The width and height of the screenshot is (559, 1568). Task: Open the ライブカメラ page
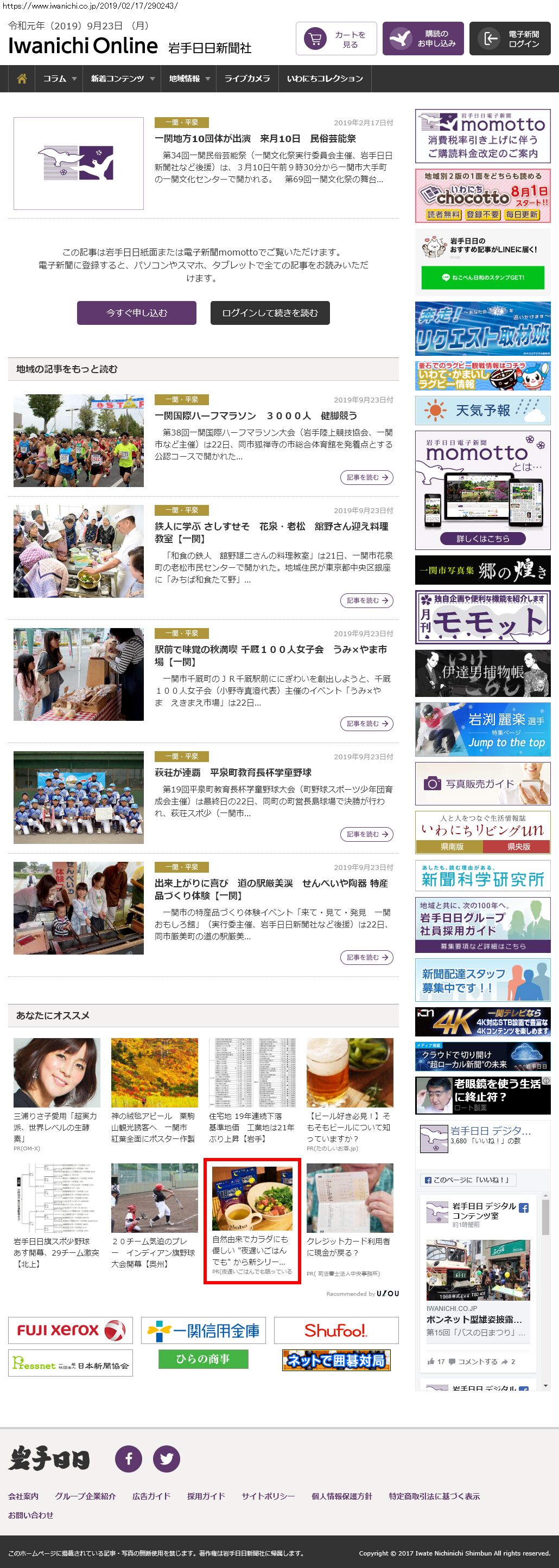[246, 79]
